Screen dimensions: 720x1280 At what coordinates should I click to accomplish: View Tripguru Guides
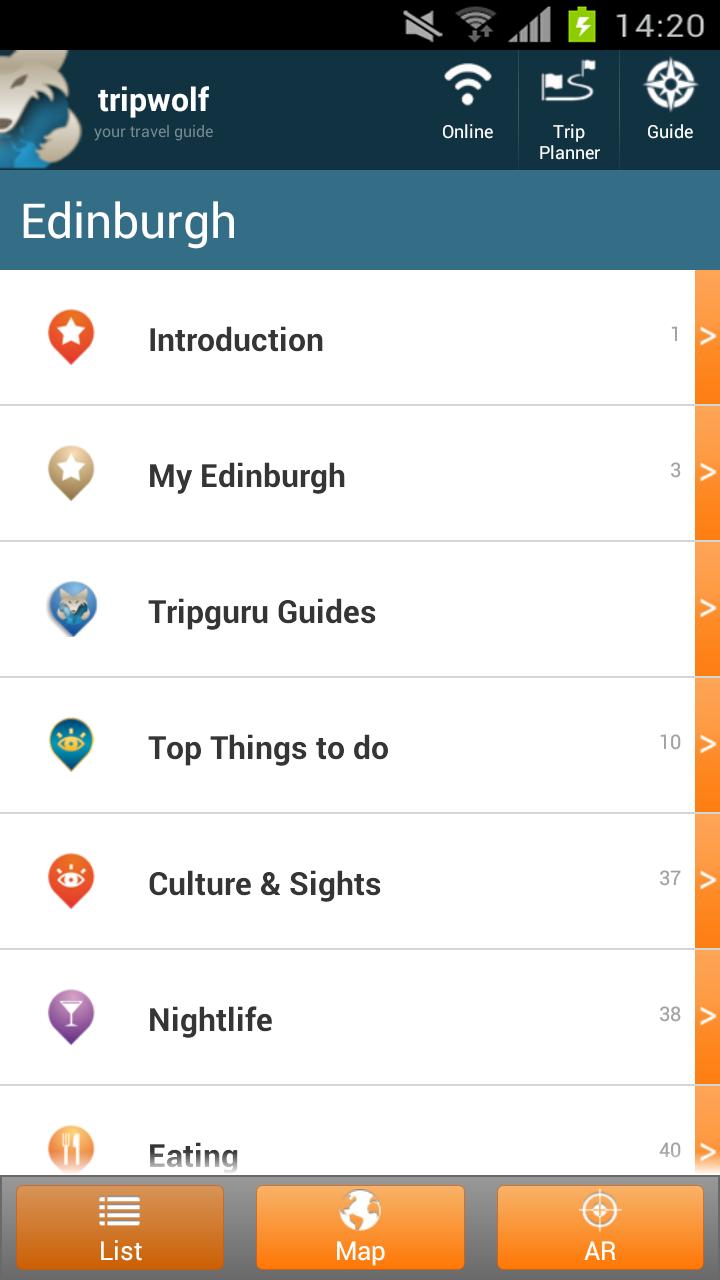tap(360, 610)
